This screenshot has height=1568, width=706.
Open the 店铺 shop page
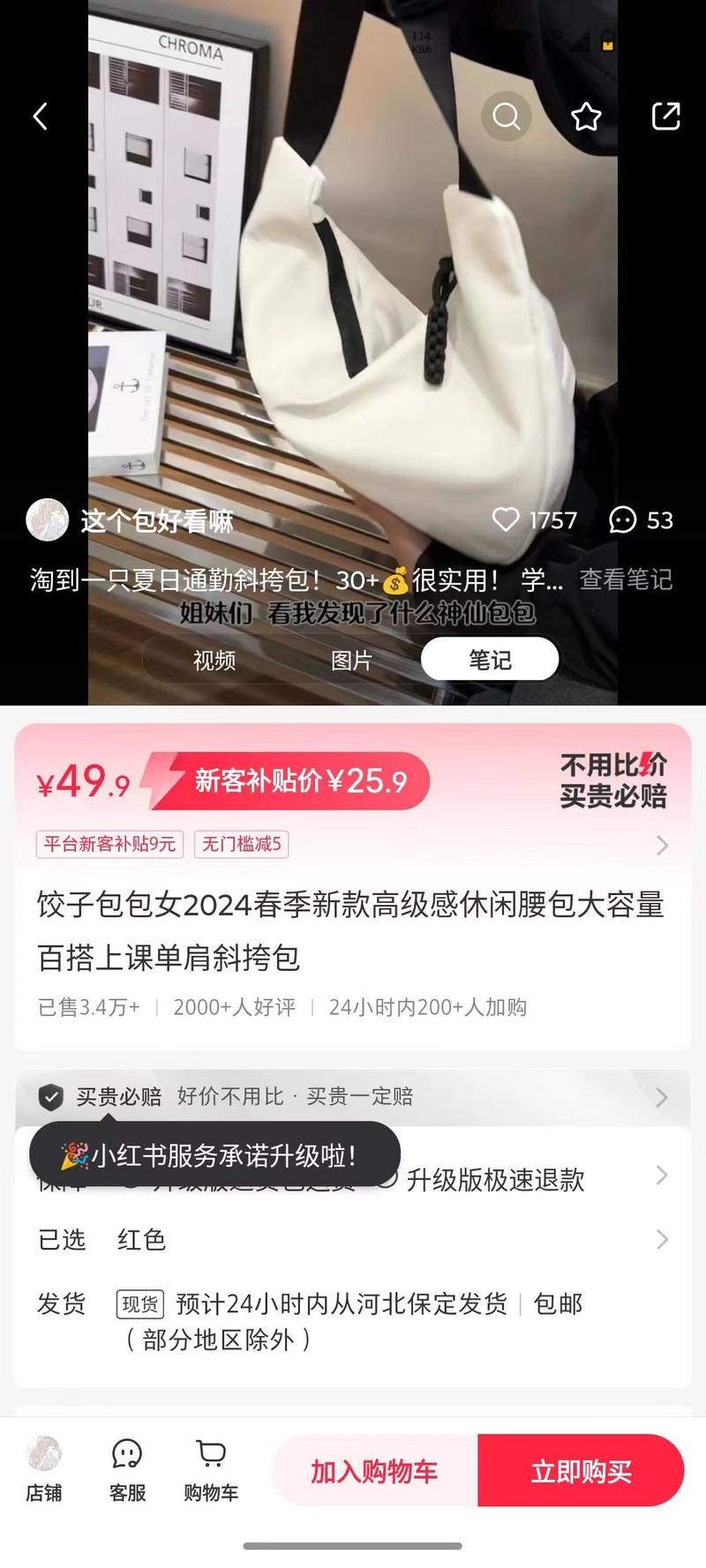43,1469
